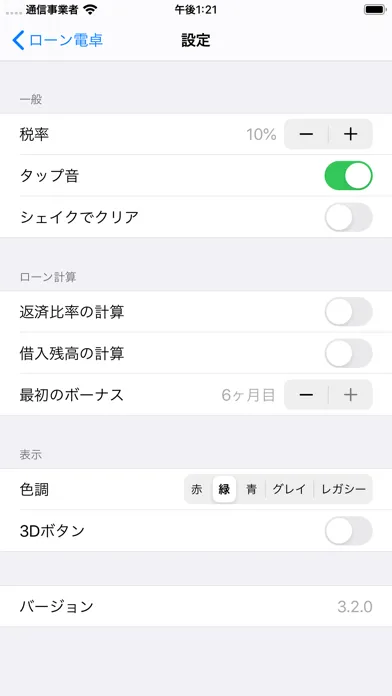Switch to レガシー color tone
392x696 pixels.
click(x=344, y=490)
